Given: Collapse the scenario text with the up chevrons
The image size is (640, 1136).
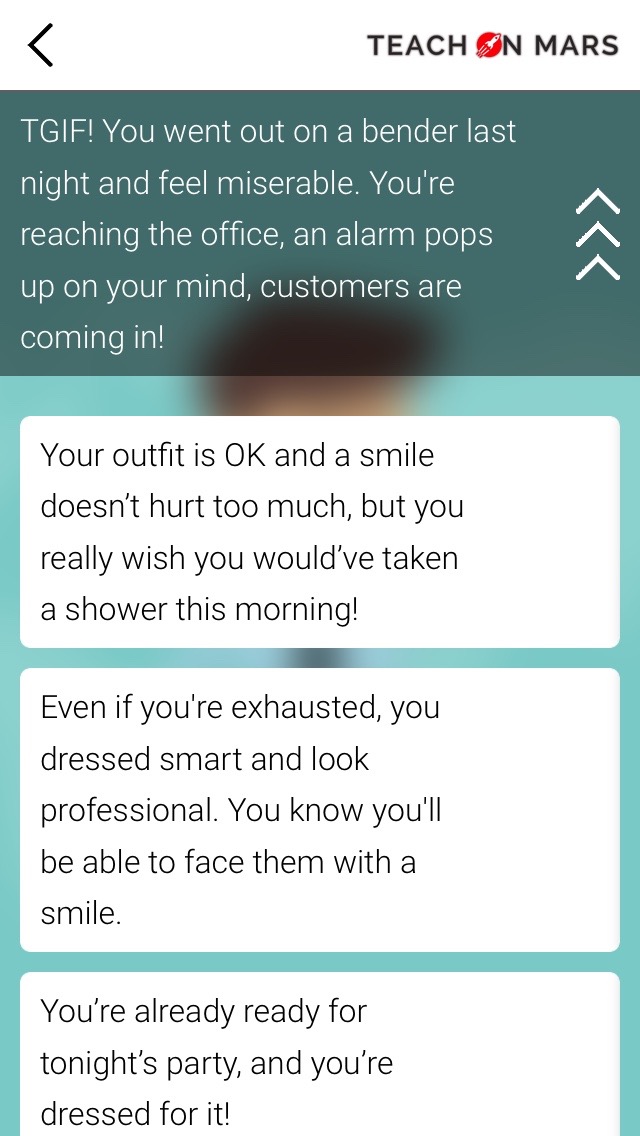Looking at the screenshot, I should [x=598, y=234].
